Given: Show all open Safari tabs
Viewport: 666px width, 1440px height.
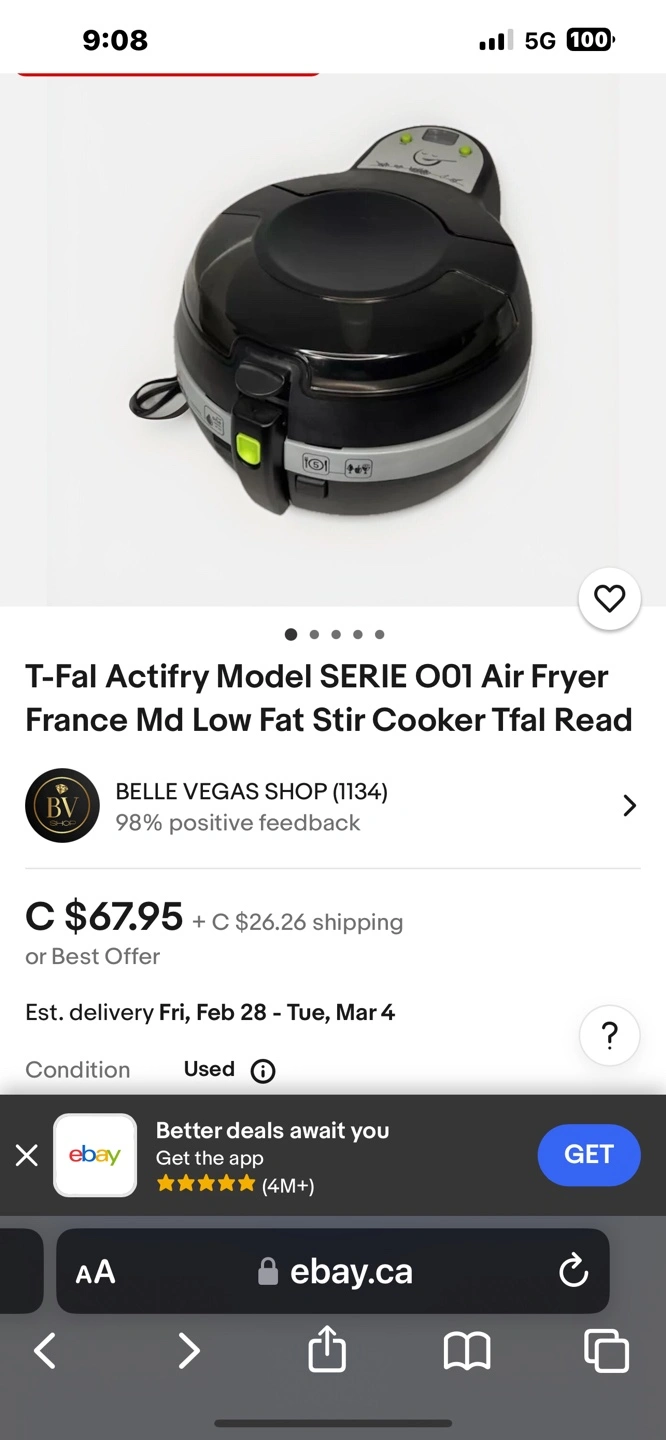Looking at the screenshot, I should pos(606,1351).
